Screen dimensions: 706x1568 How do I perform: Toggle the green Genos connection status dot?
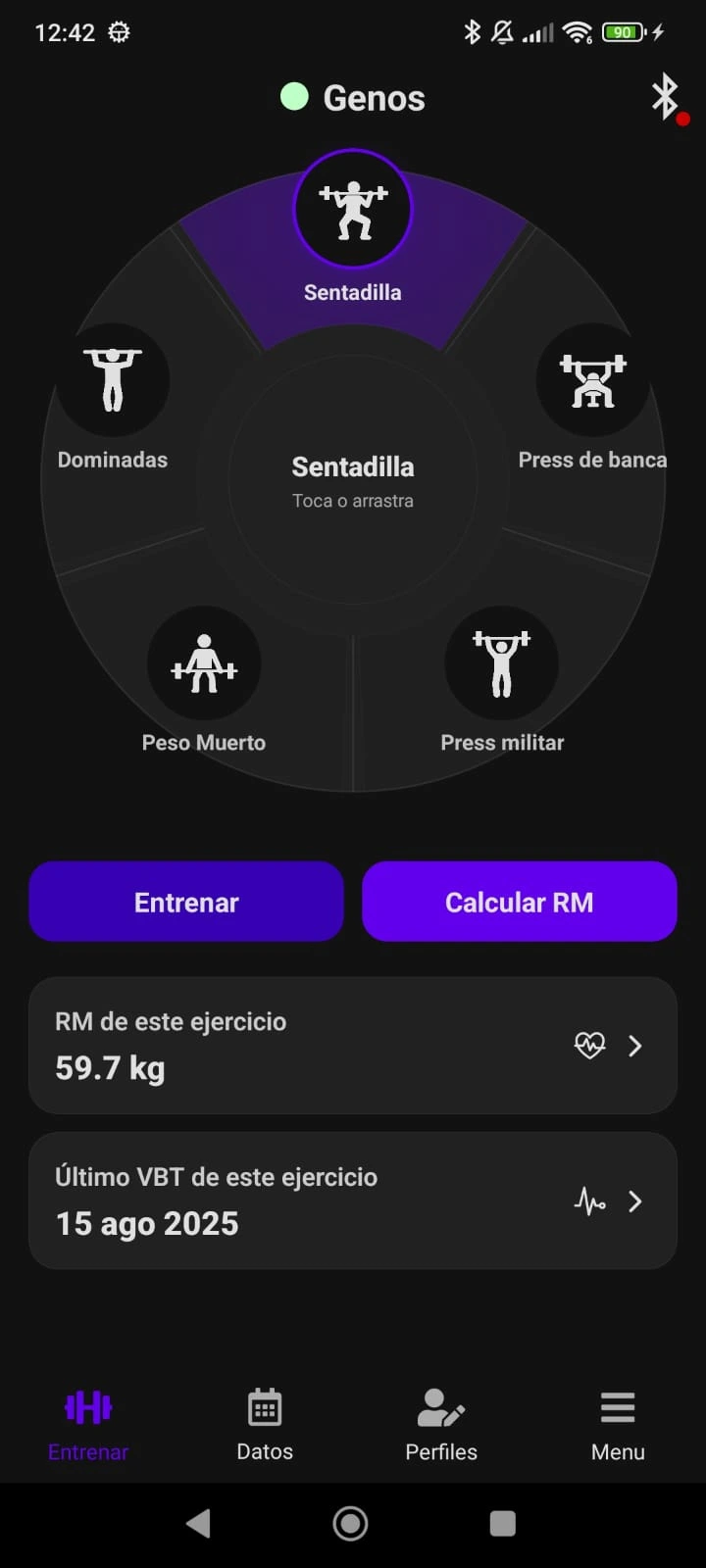[294, 98]
